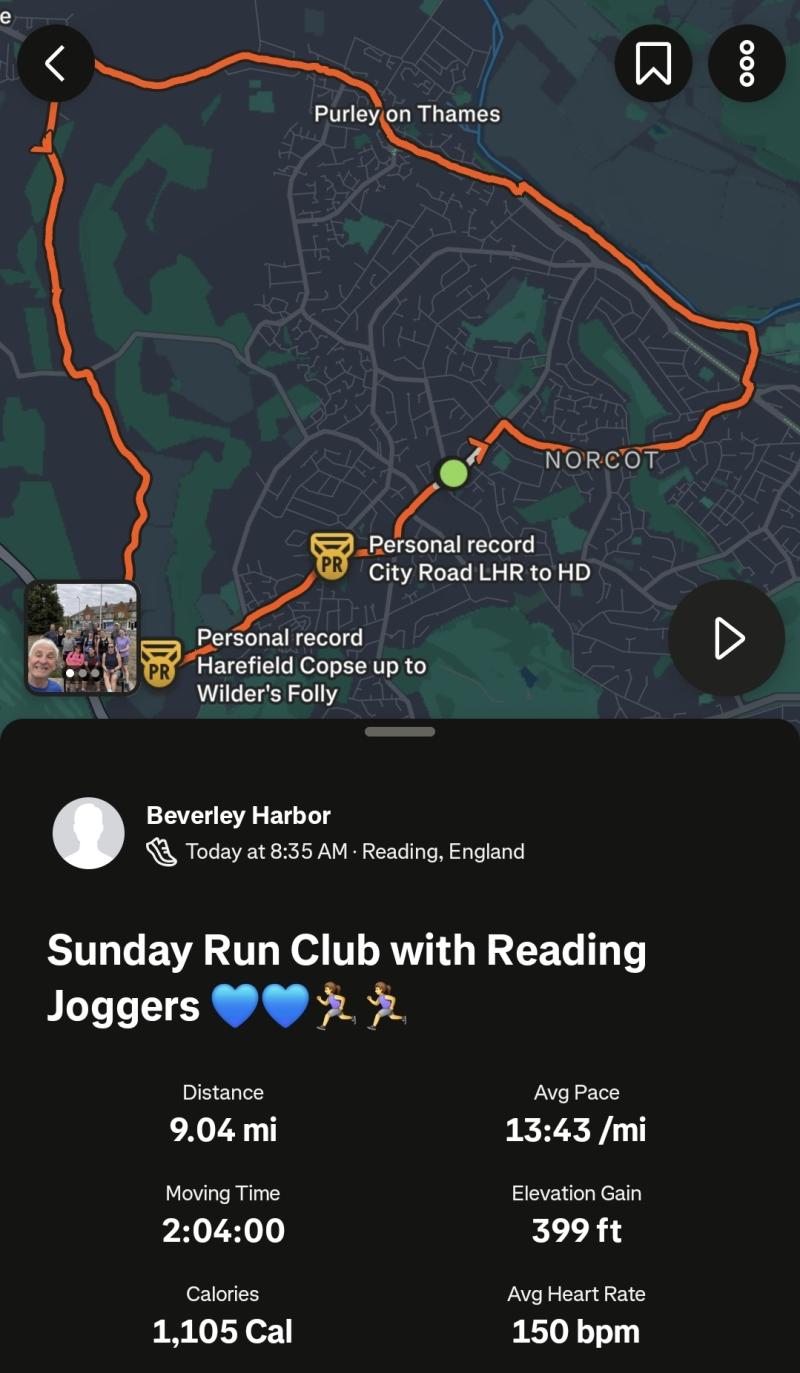
Task: Tap the sheet's drag handle
Action: [400, 732]
